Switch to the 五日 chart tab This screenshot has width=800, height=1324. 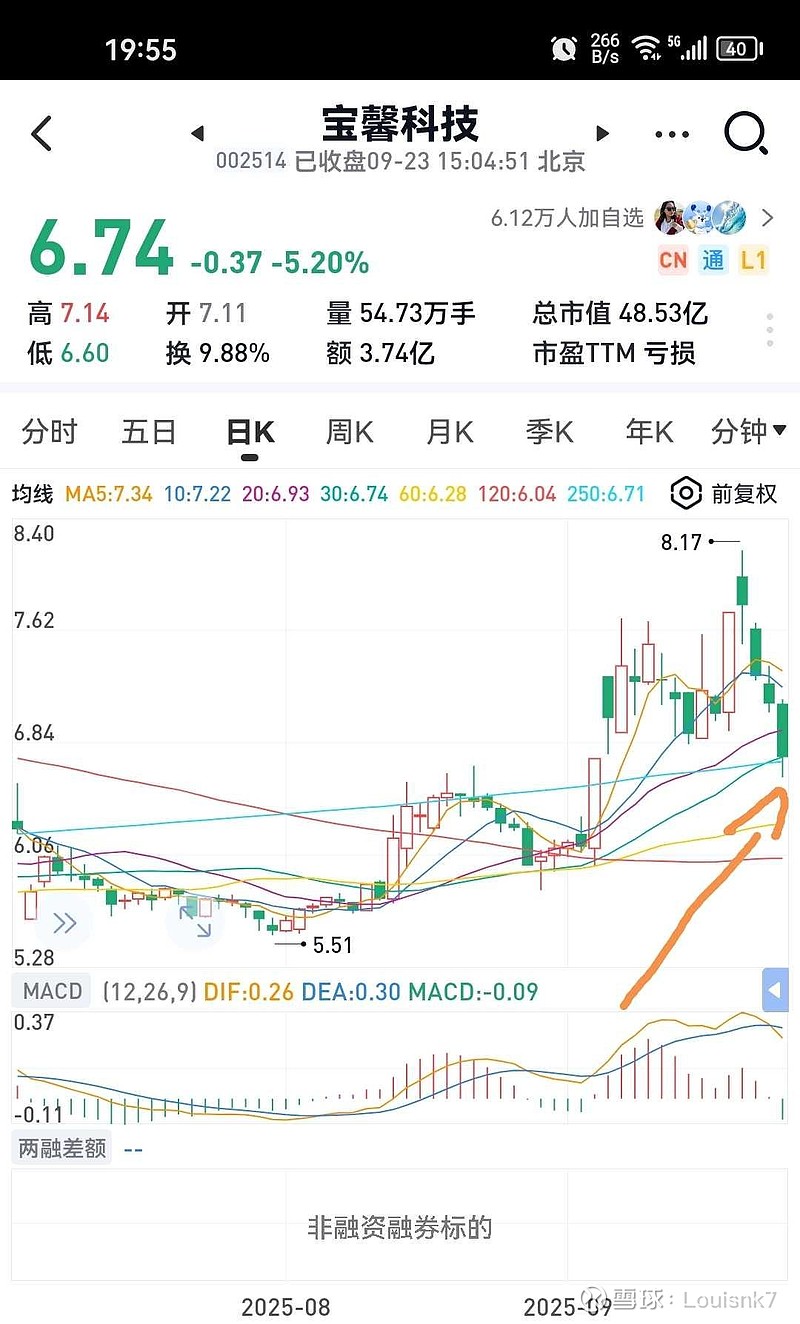(x=149, y=432)
